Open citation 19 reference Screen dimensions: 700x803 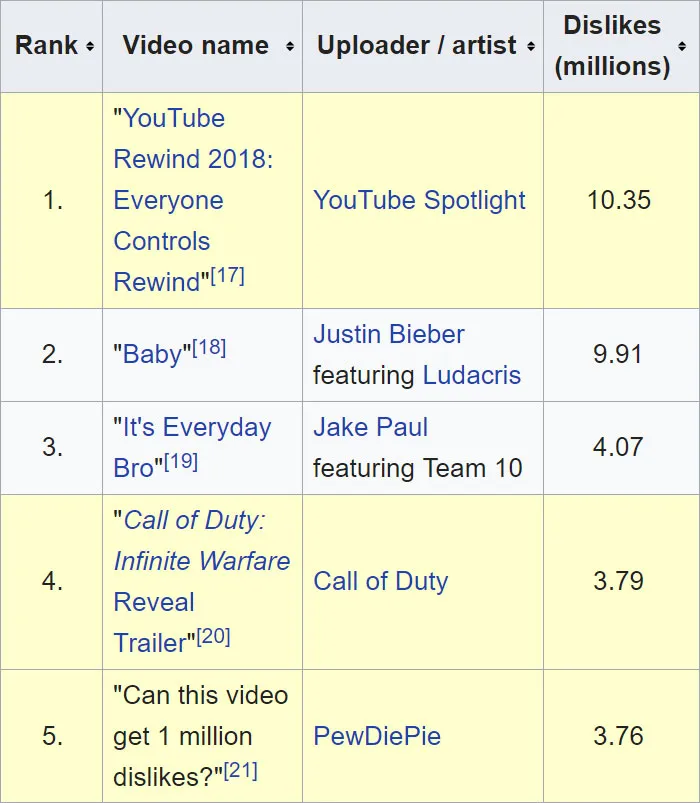point(181,462)
